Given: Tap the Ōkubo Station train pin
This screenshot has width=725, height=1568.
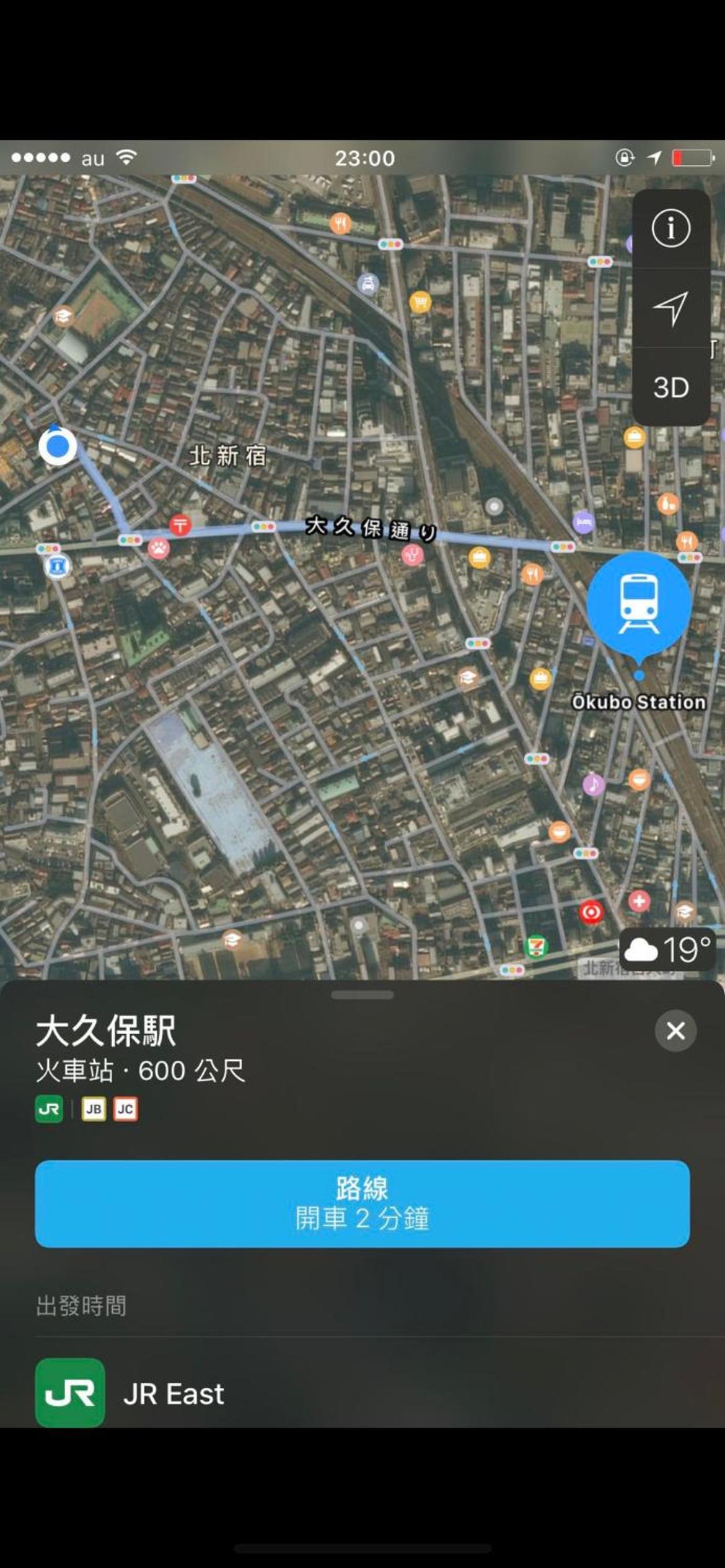Looking at the screenshot, I should pos(638,604).
